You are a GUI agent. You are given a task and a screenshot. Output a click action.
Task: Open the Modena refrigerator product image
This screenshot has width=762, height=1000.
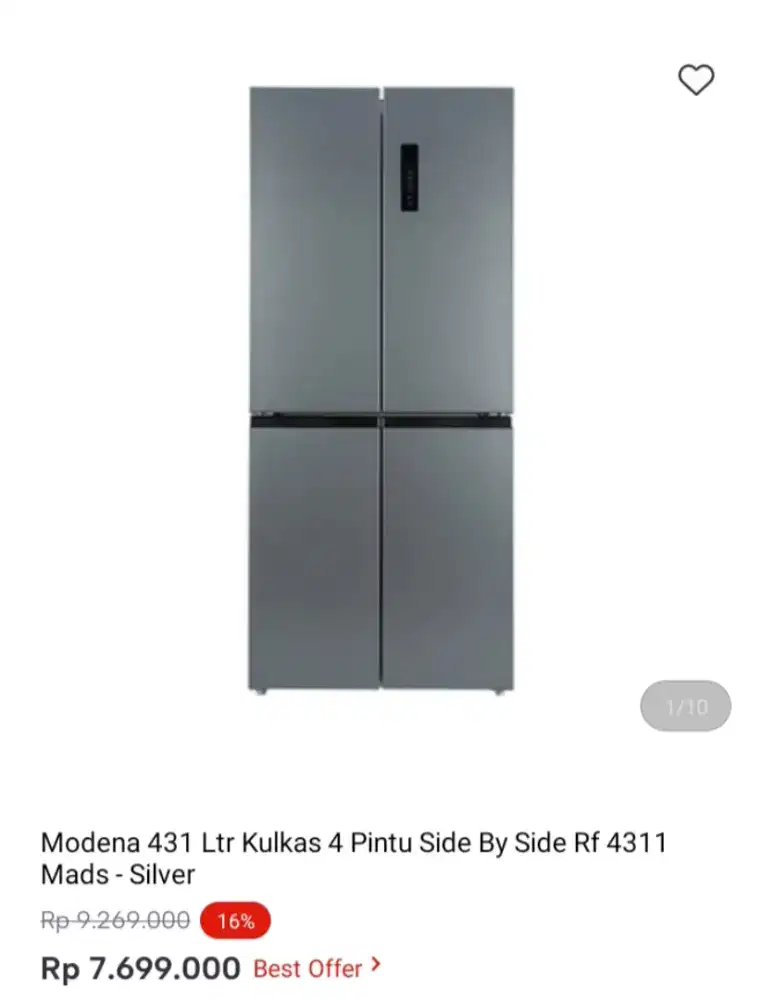click(x=381, y=390)
